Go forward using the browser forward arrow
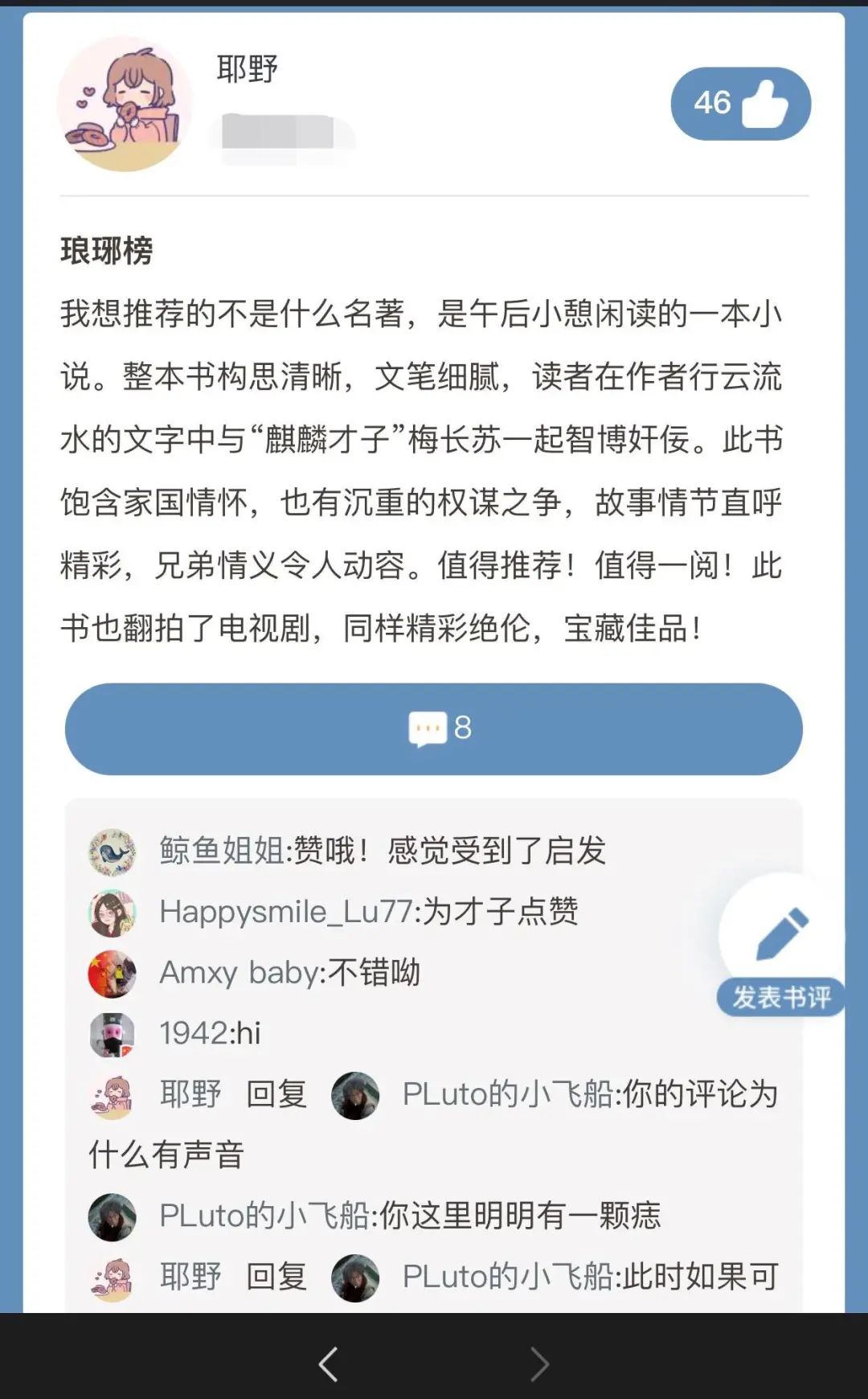The image size is (868, 1399). point(539,1364)
